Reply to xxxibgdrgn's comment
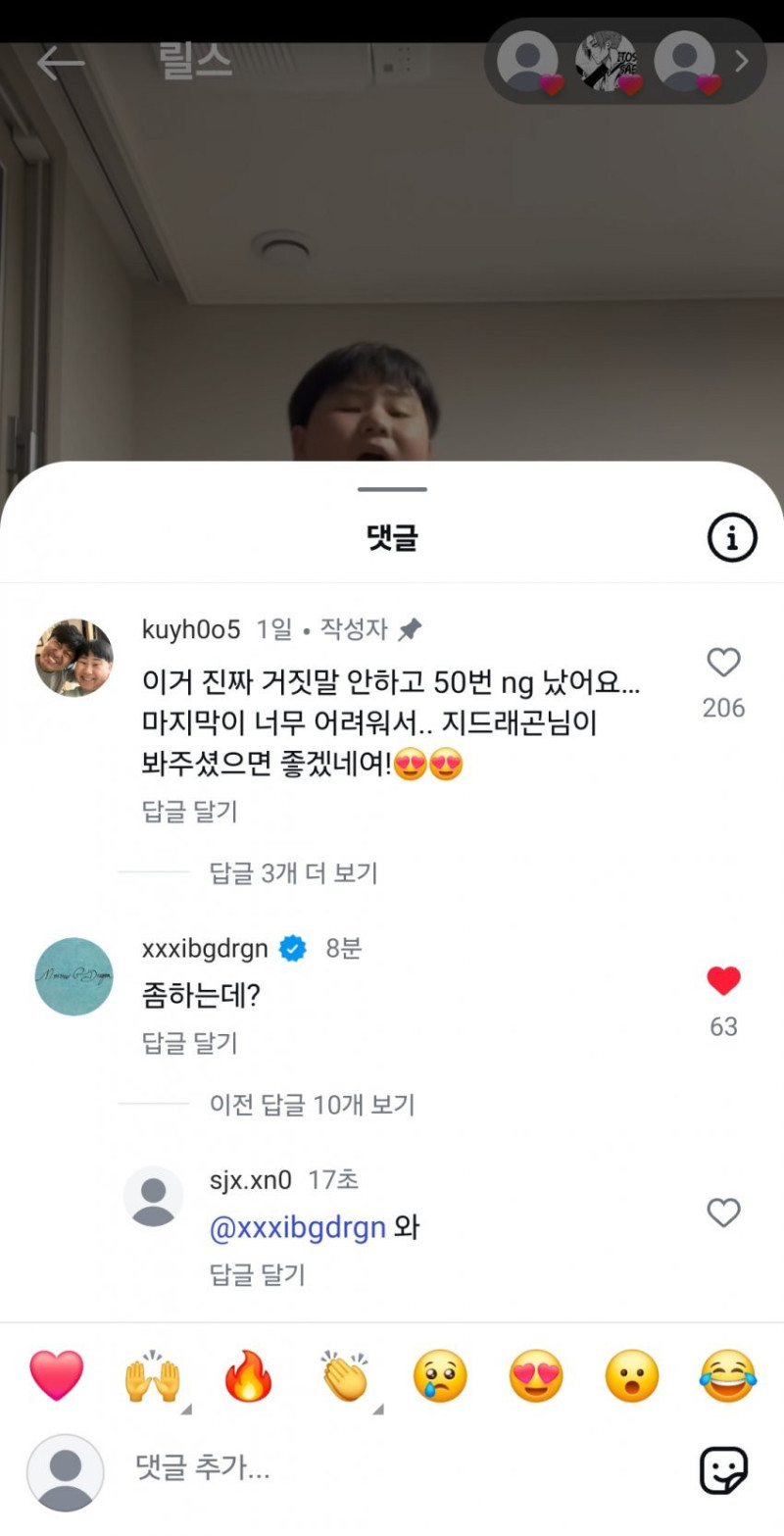The width and height of the screenshot is (784, 1536). pyautogui.click(x=190, y=1043)
